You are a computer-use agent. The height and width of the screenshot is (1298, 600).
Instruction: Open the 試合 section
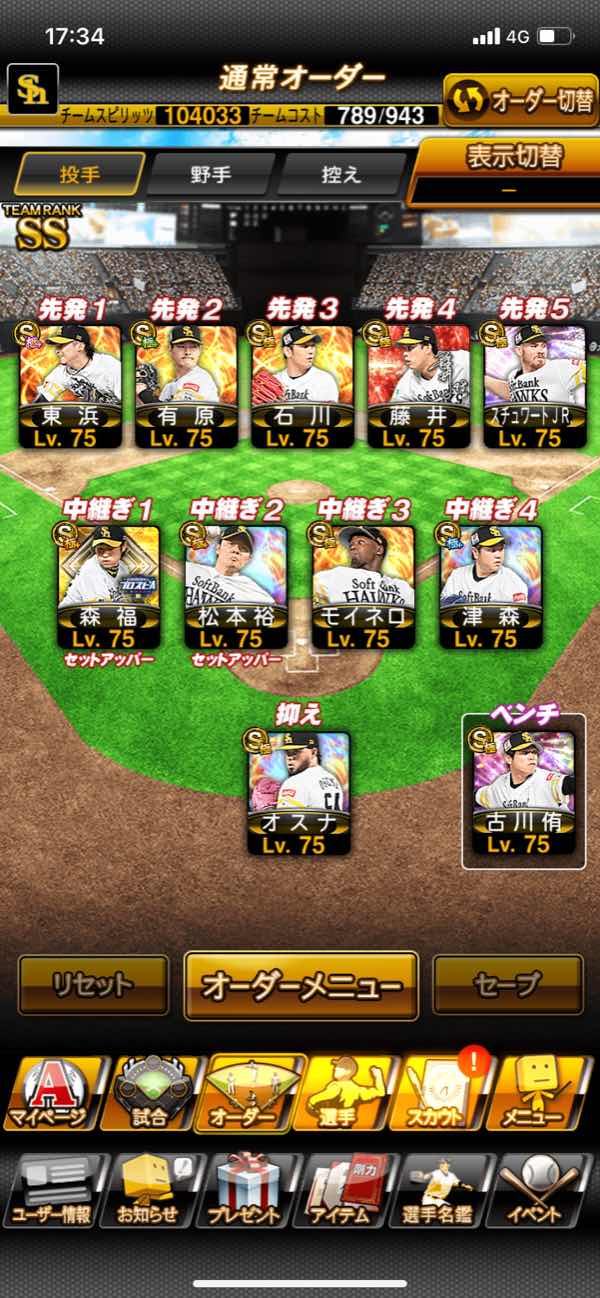pos(149,1093)
